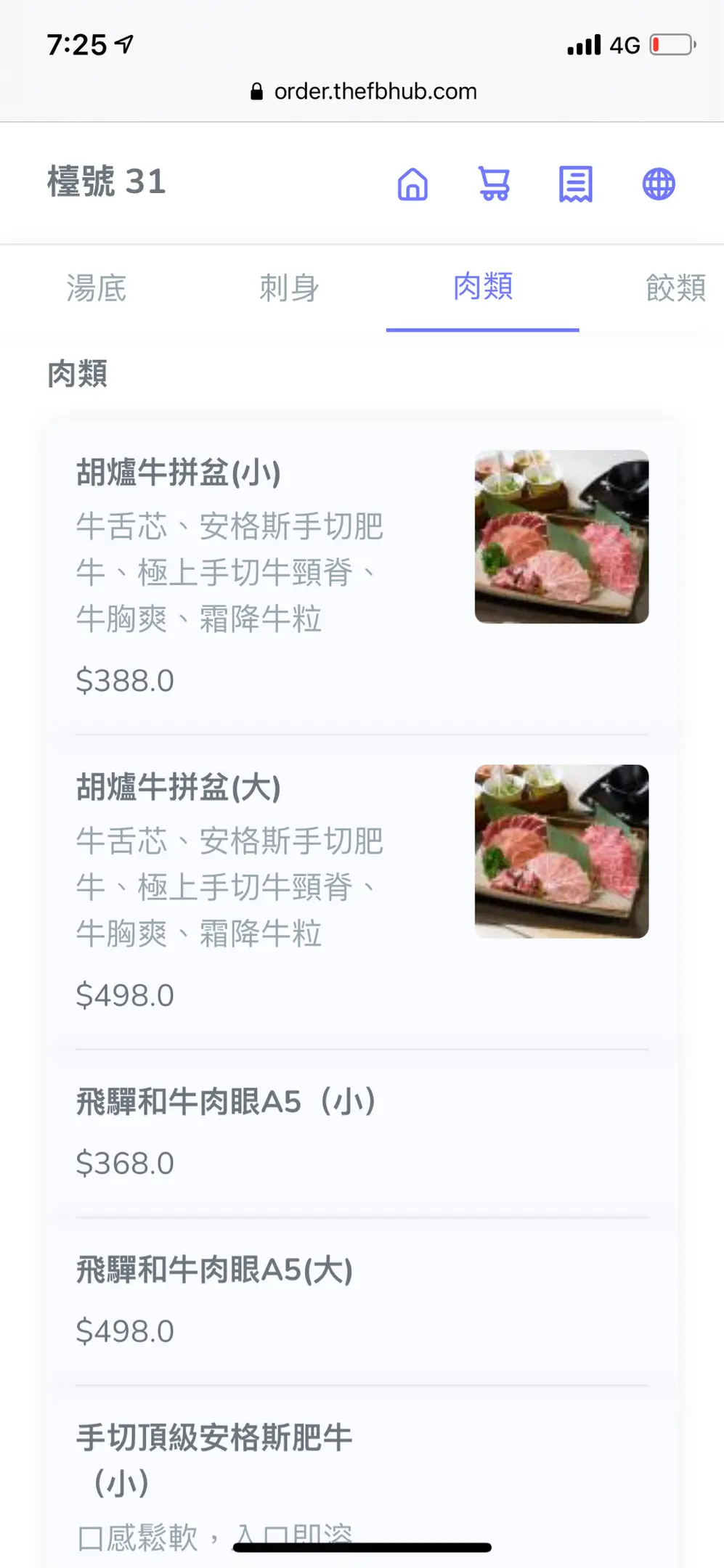Image resolution: width=724 pixels, height=1568 pixels.
Task: Select the 肉類 tab
Action: point(483,287)
